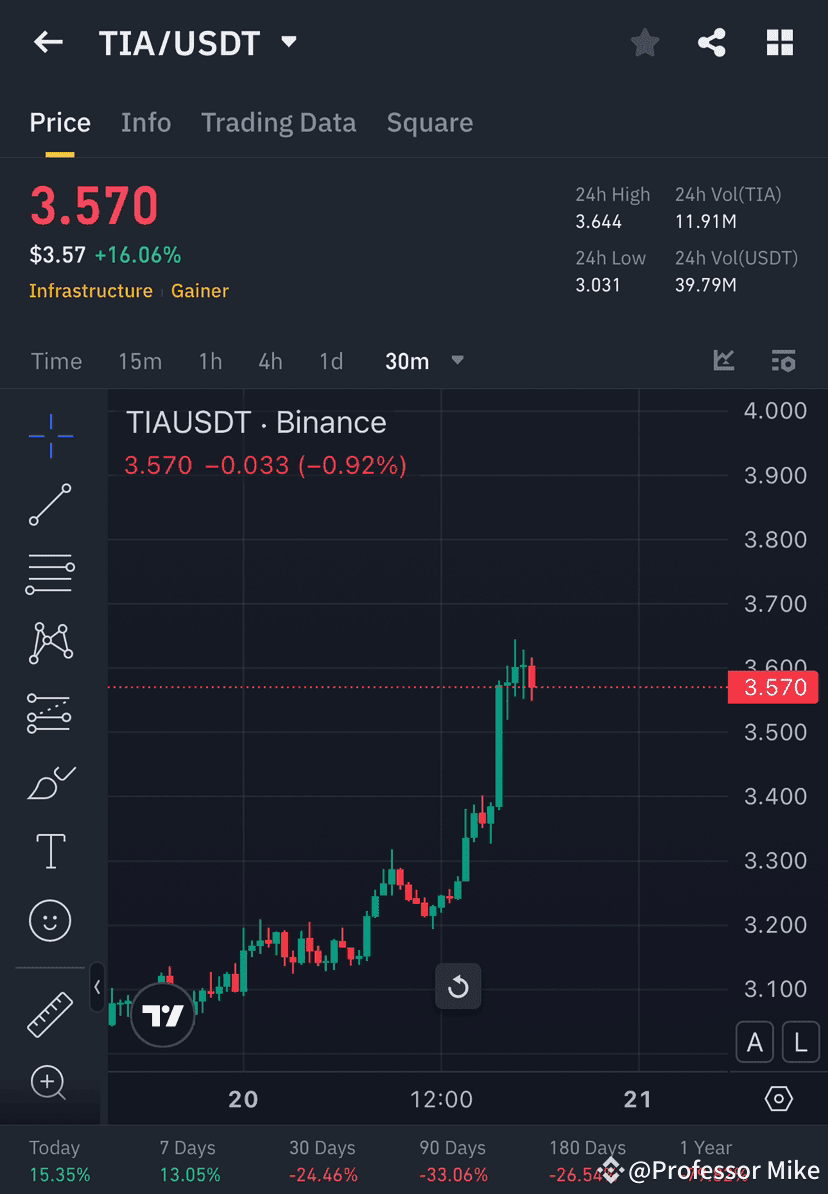This screenshot has height=1194, width=828.
Task: Refresh the chart view
Action: coord(458,987)
